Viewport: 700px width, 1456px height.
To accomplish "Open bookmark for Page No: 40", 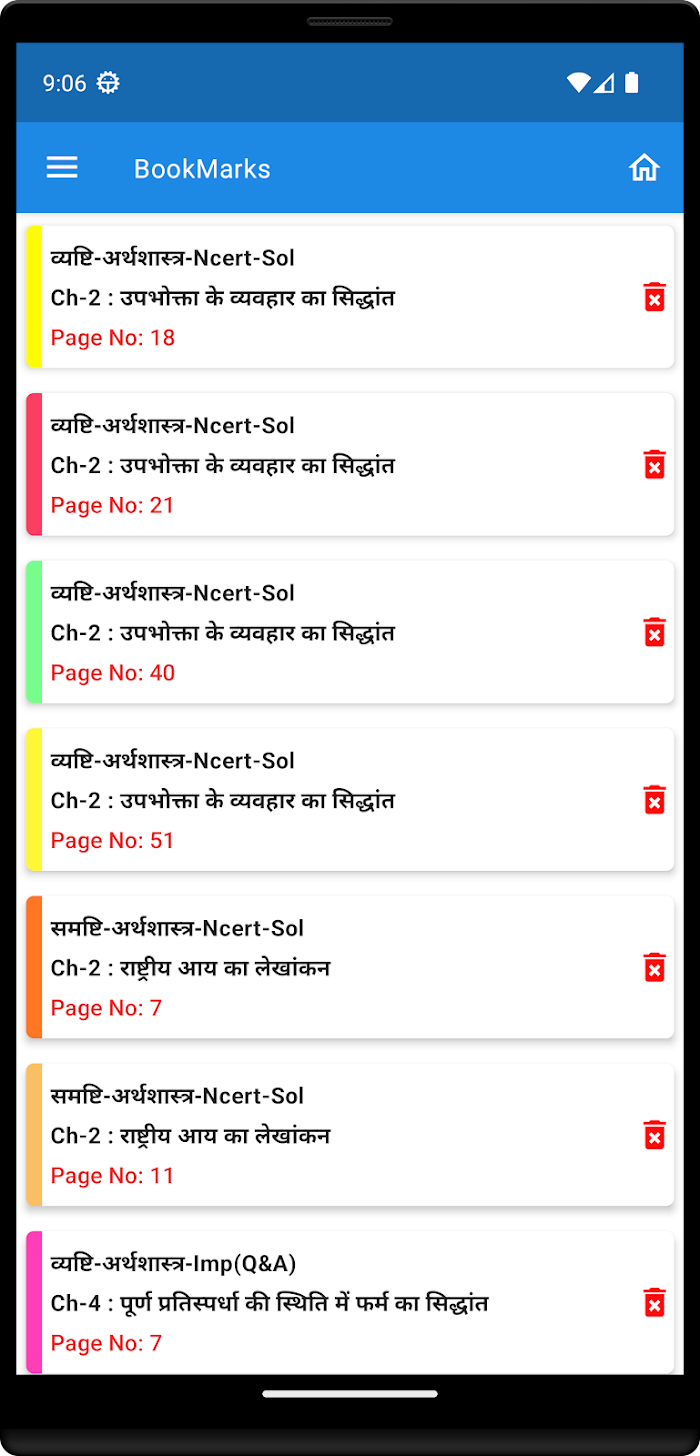I will click(350, 632).
